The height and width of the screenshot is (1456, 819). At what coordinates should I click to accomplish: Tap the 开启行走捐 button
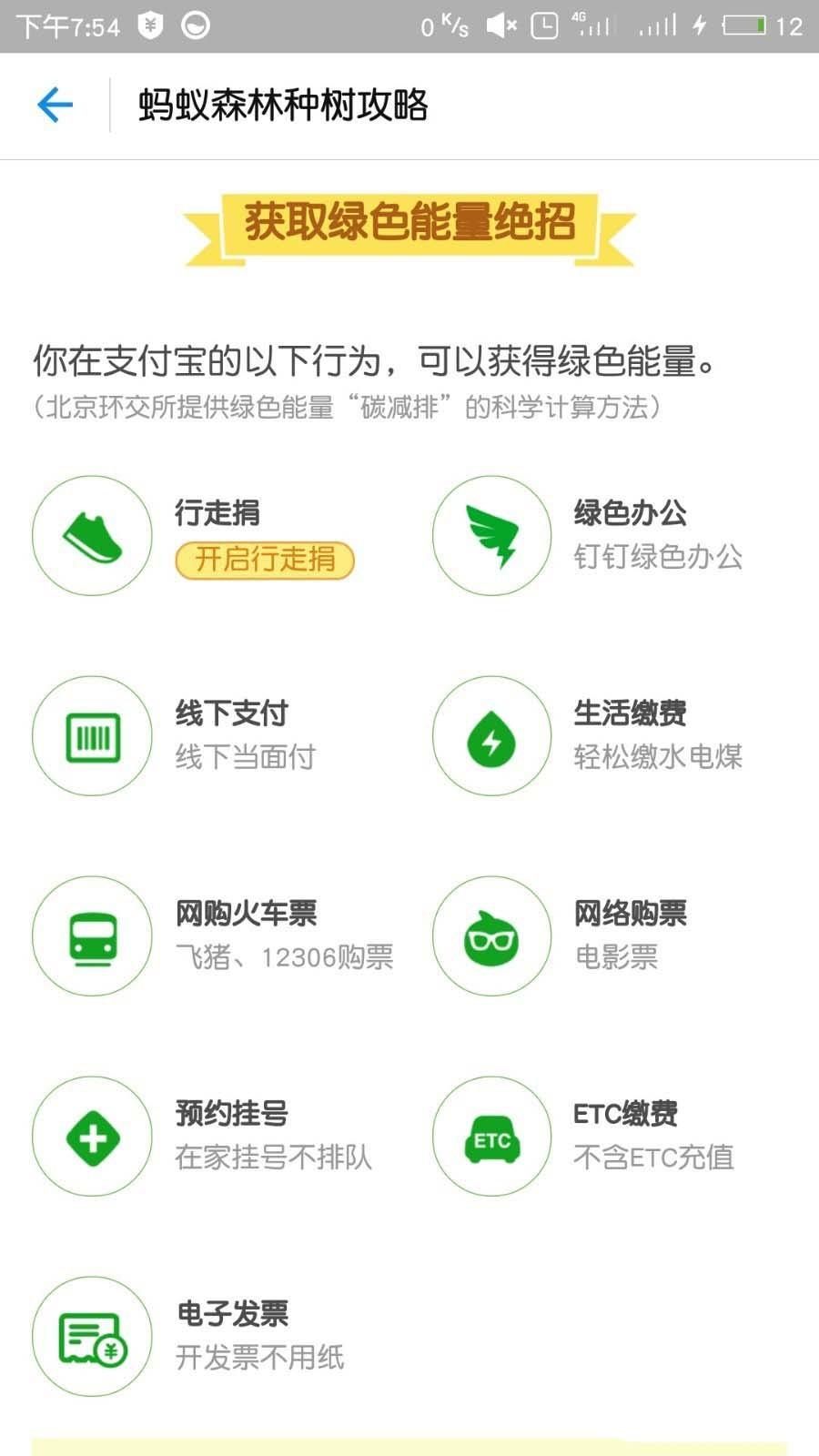263,561
